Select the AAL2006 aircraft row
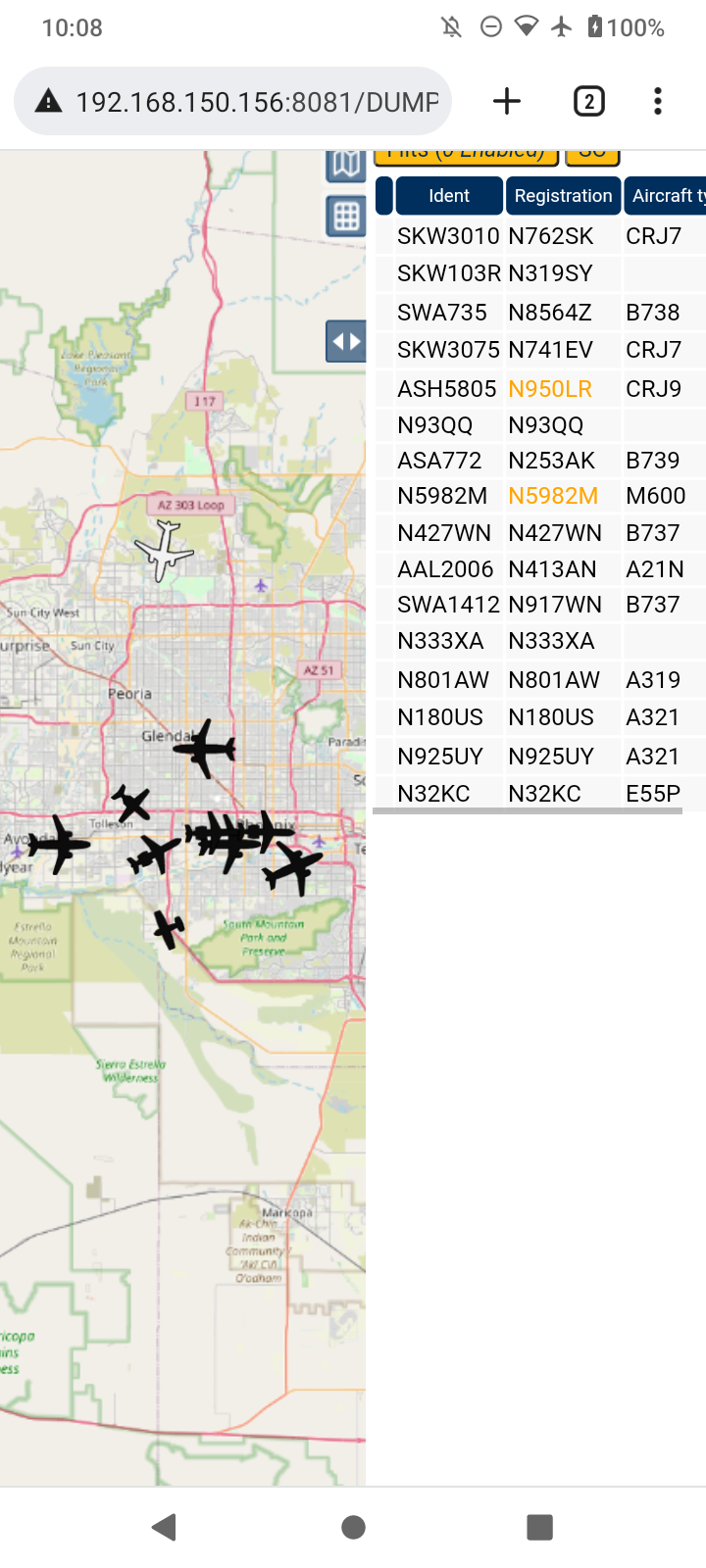 click(x=539, y=569)
